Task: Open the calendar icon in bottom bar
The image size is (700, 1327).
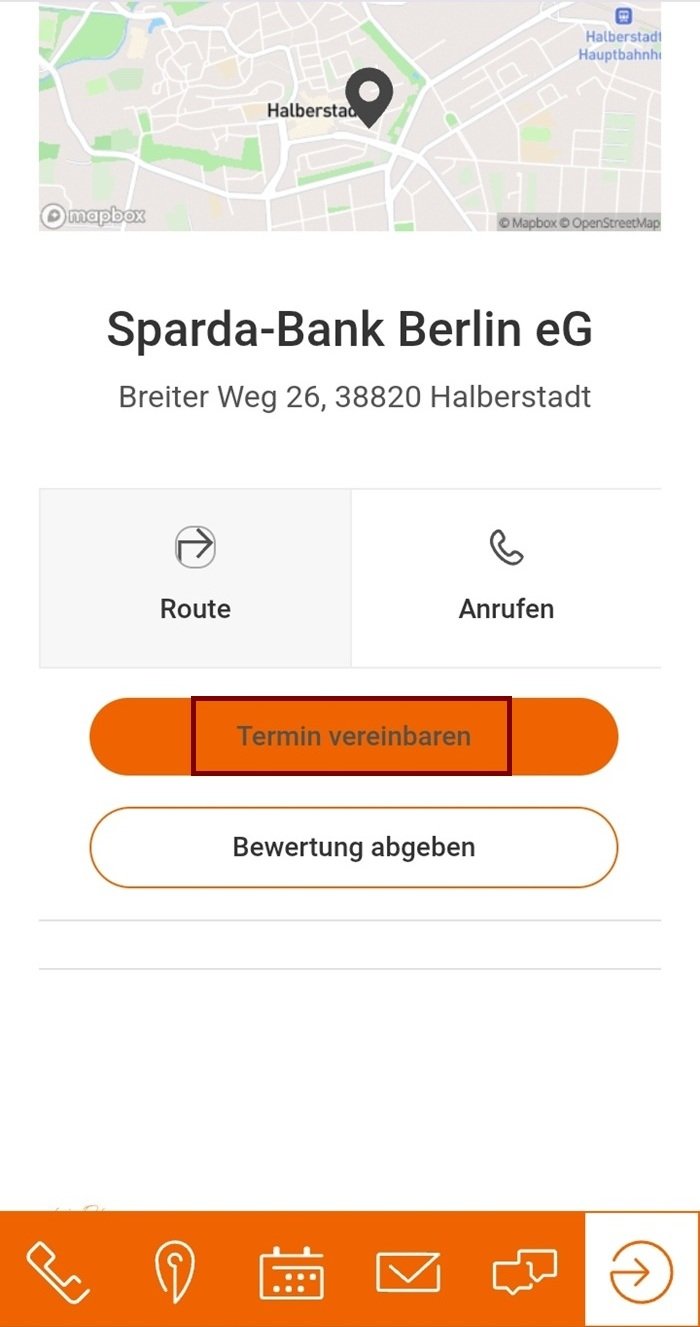Action: point(291,1272)
